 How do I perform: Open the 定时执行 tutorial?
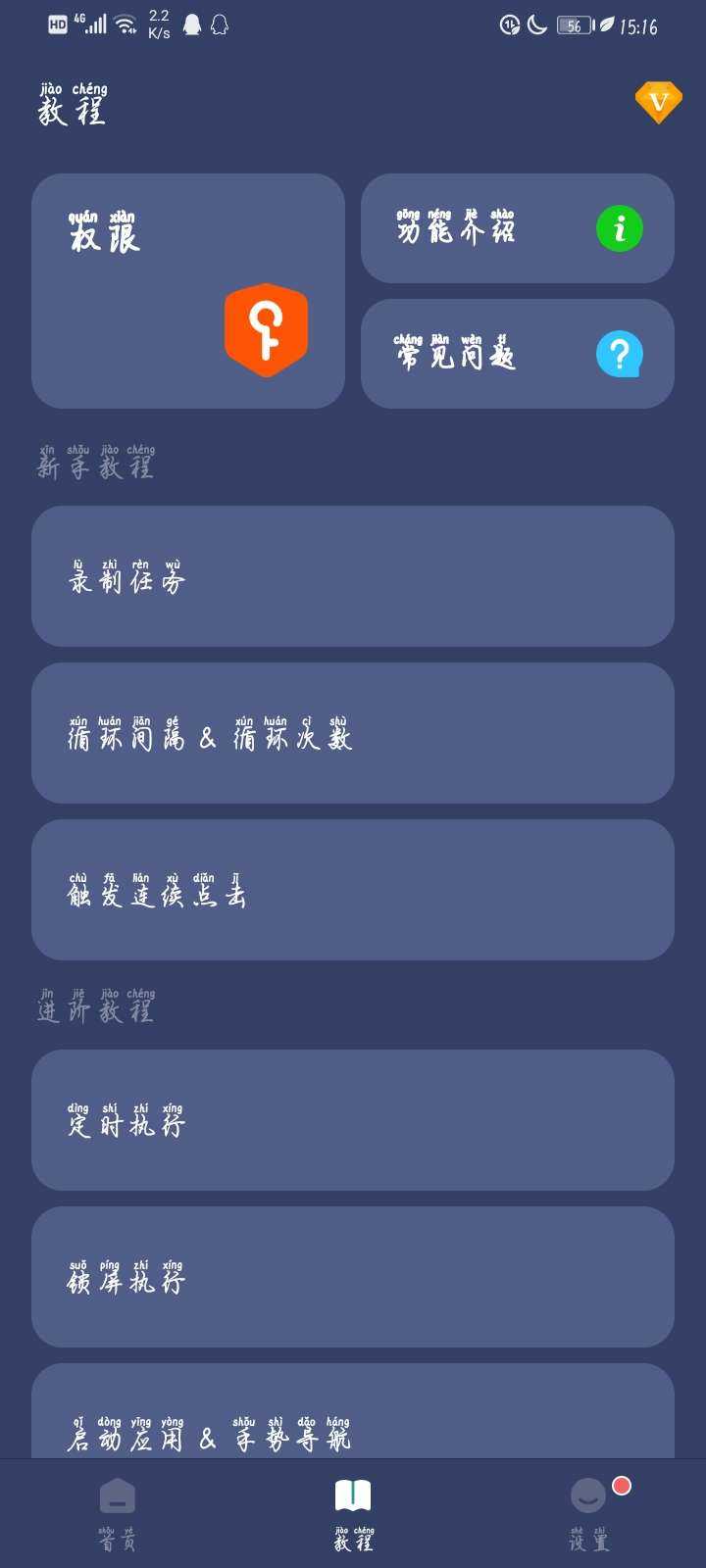tap(353, 1120)
